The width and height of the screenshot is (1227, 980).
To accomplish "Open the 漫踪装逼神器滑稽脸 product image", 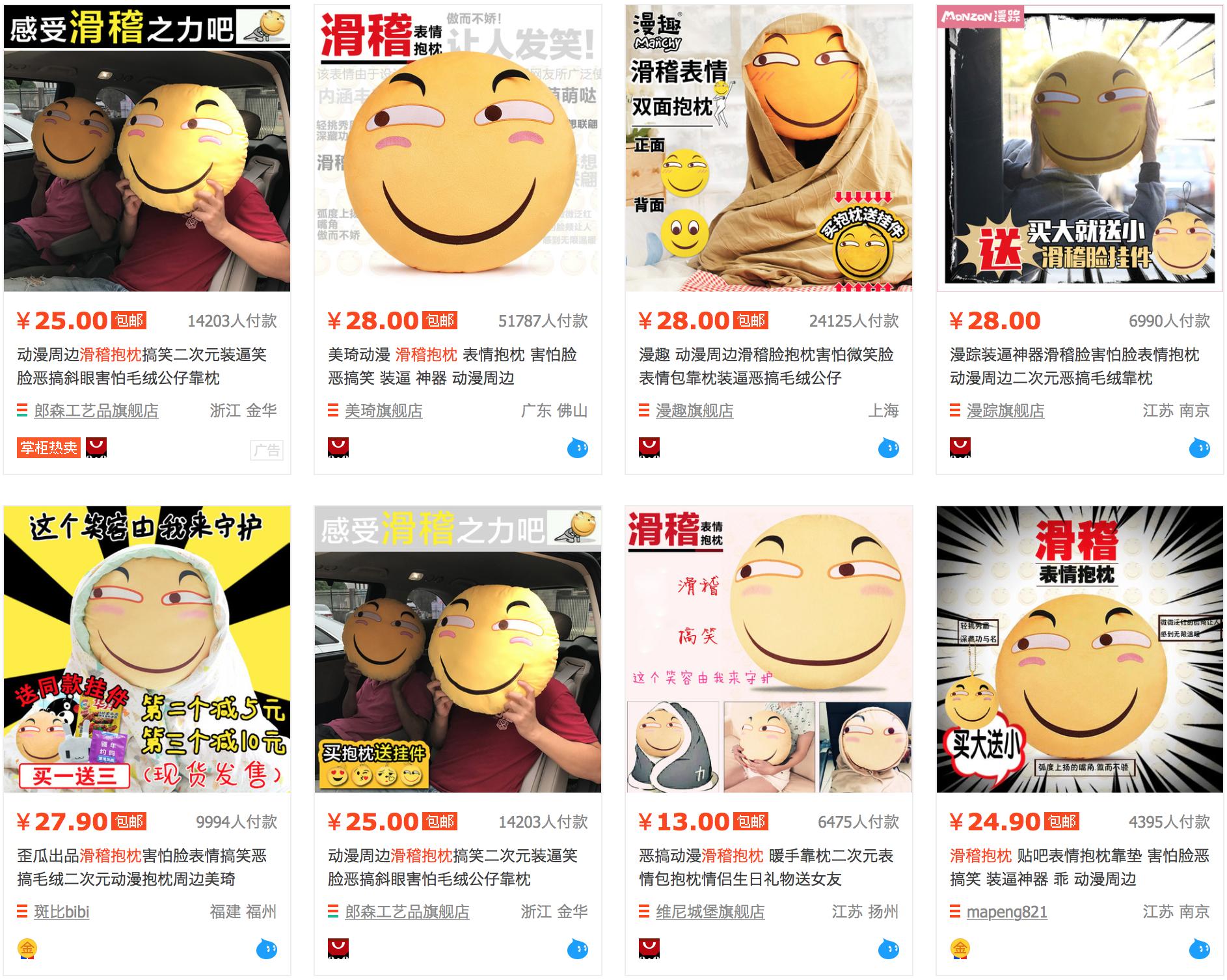I will (1080, 148).
